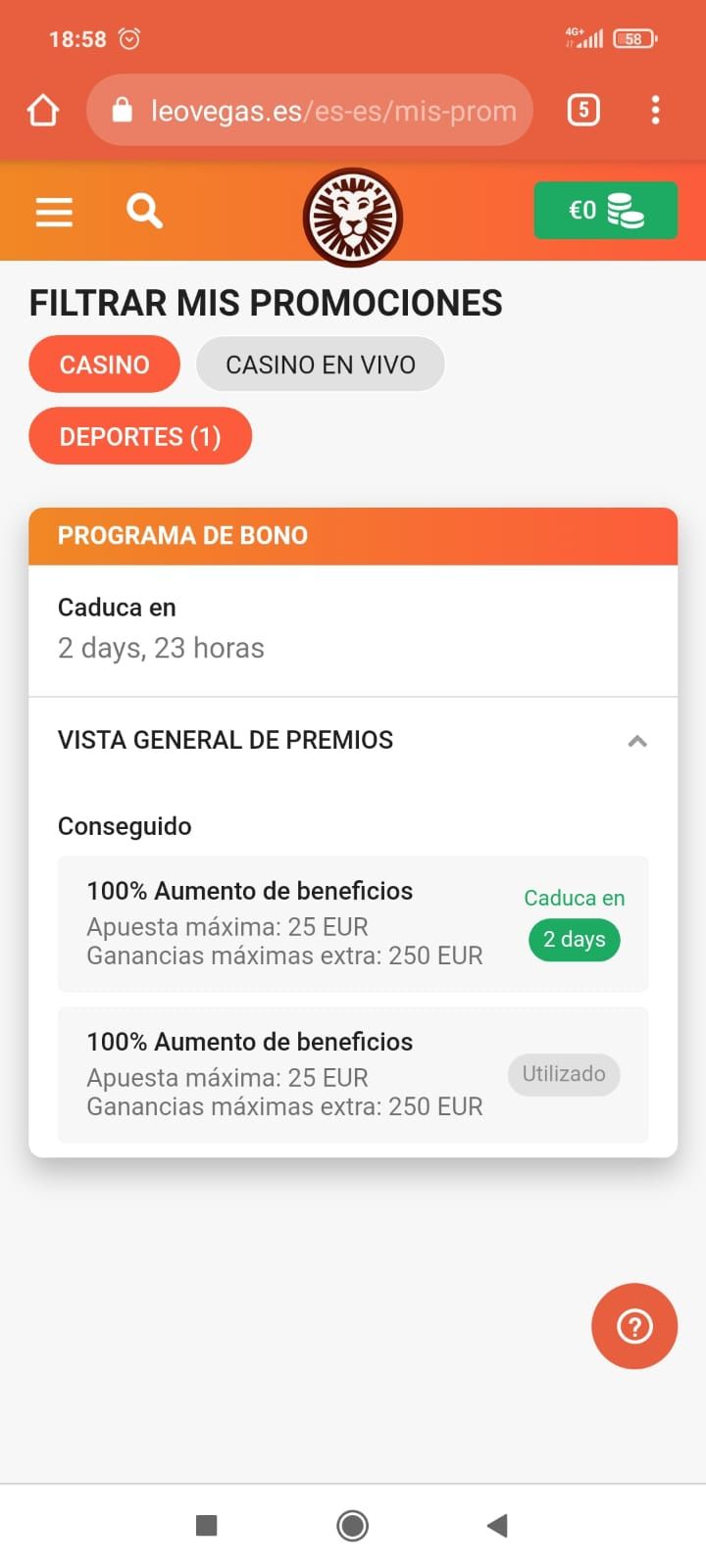The image size is (706, 1568).
Task: Open the 100% Aumento card expiring in 2 days
Action: [x=353, y=923]
